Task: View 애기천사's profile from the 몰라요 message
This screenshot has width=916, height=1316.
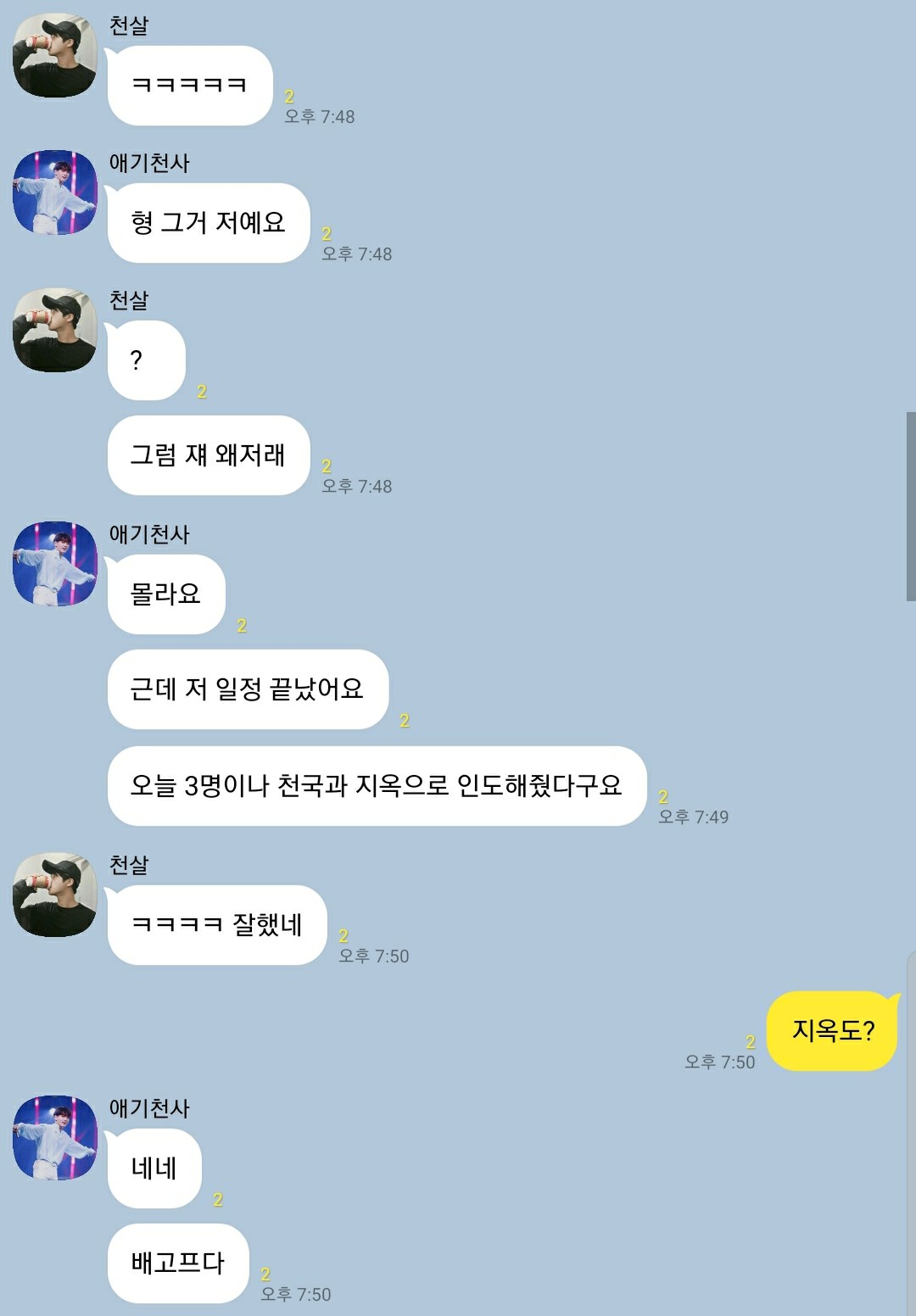Action: click(54, 564)
